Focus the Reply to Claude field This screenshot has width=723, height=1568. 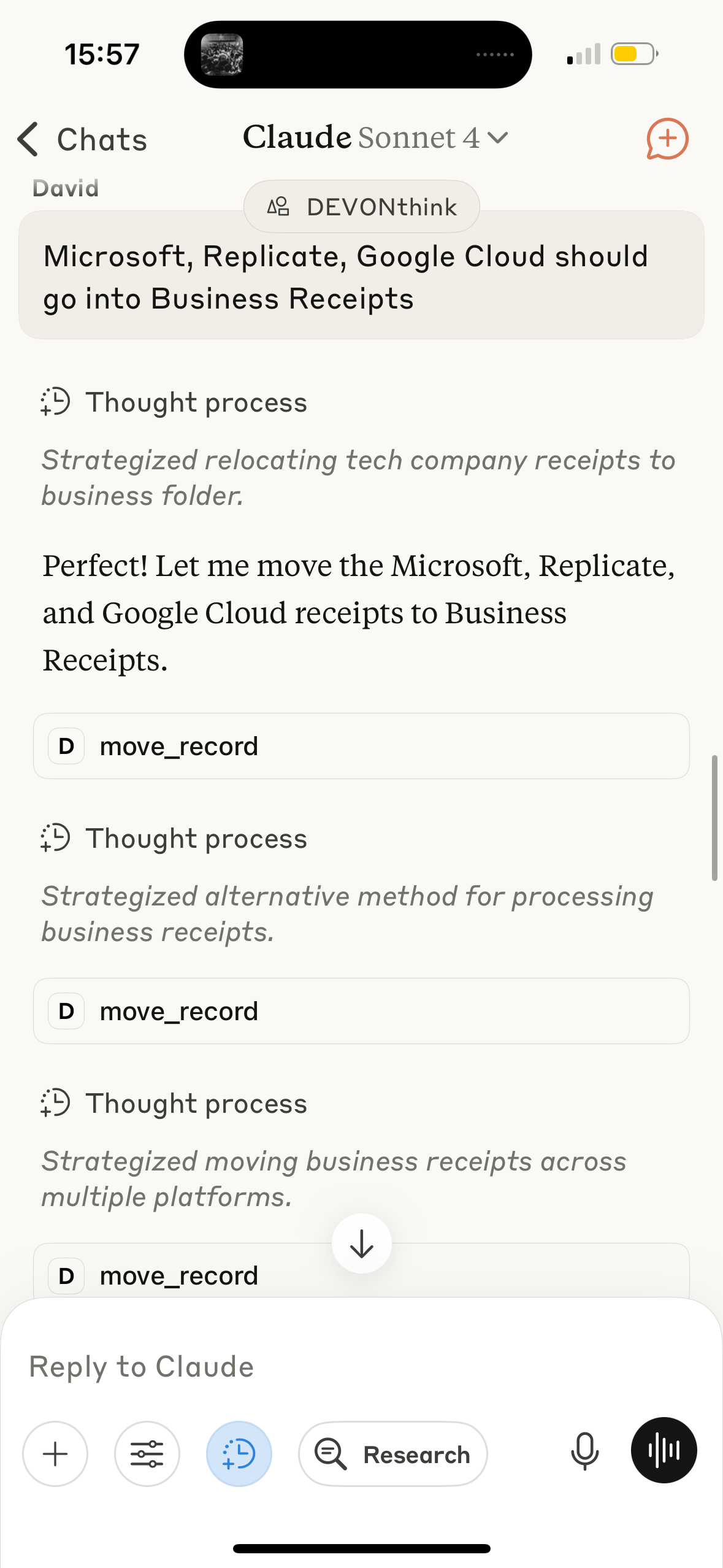pyautogui.click(x=361, y=1367)
